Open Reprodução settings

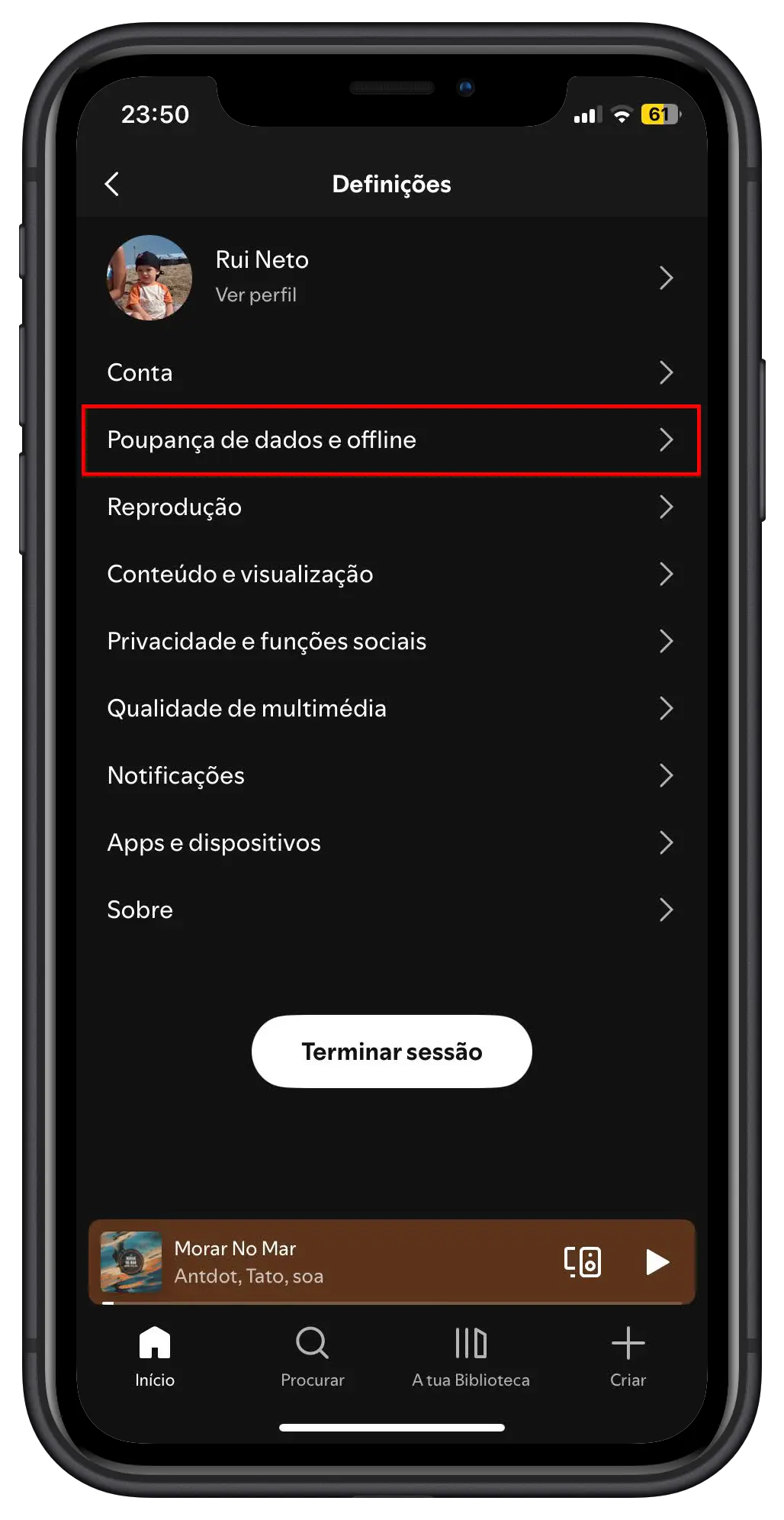(389, 507)
